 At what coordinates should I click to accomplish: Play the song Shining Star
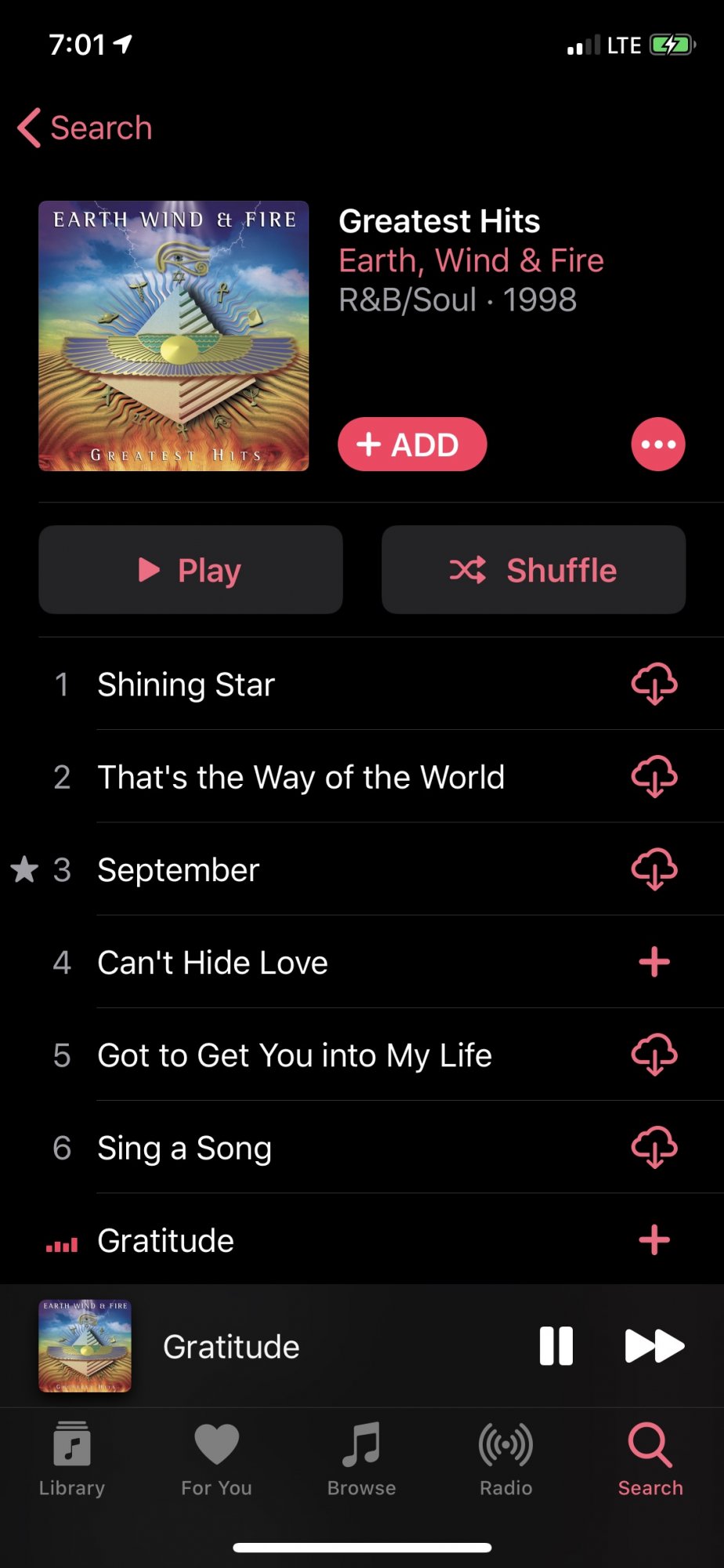tap(186, 684)
